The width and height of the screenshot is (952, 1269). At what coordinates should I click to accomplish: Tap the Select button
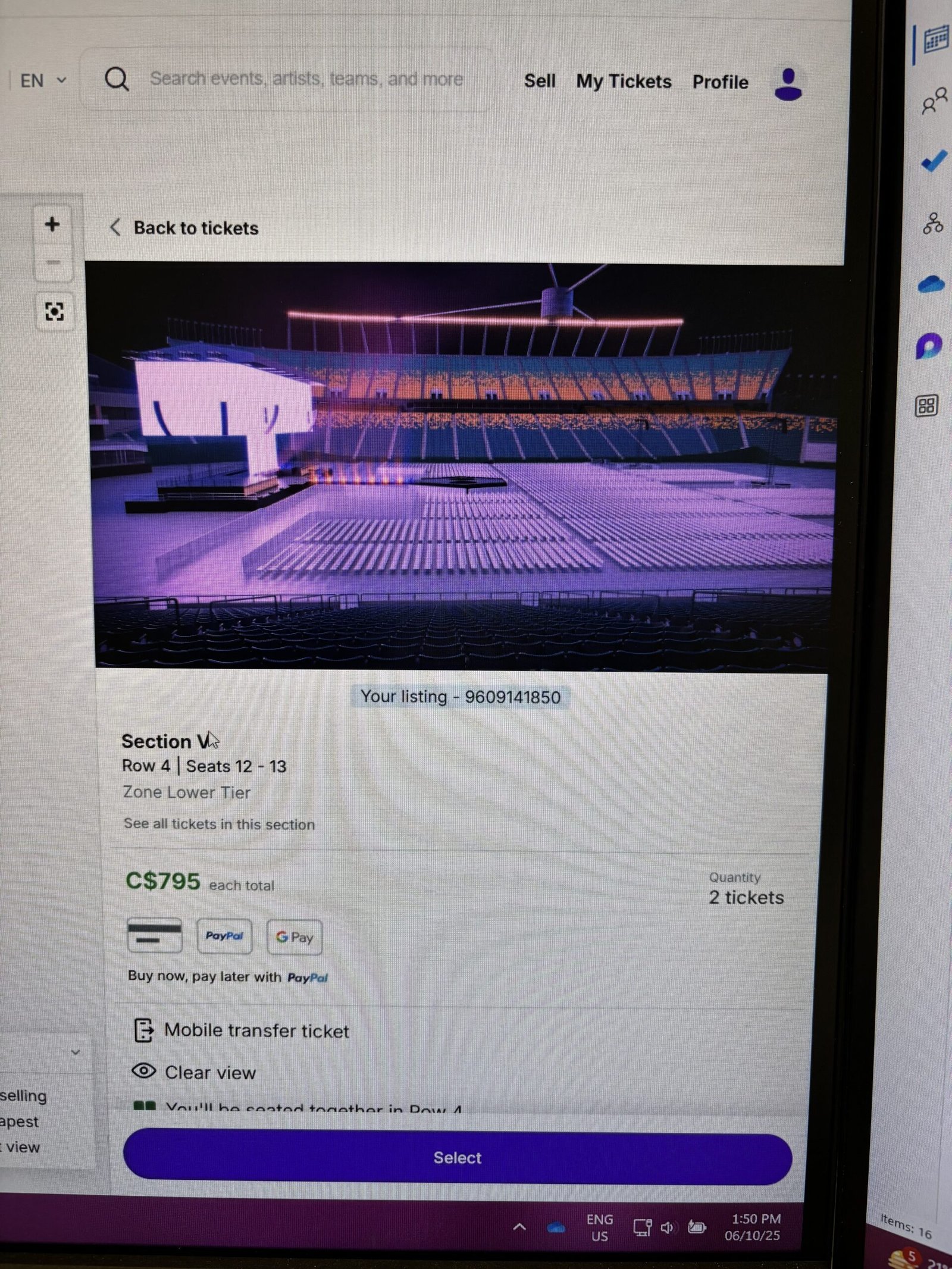(457, 1157)
